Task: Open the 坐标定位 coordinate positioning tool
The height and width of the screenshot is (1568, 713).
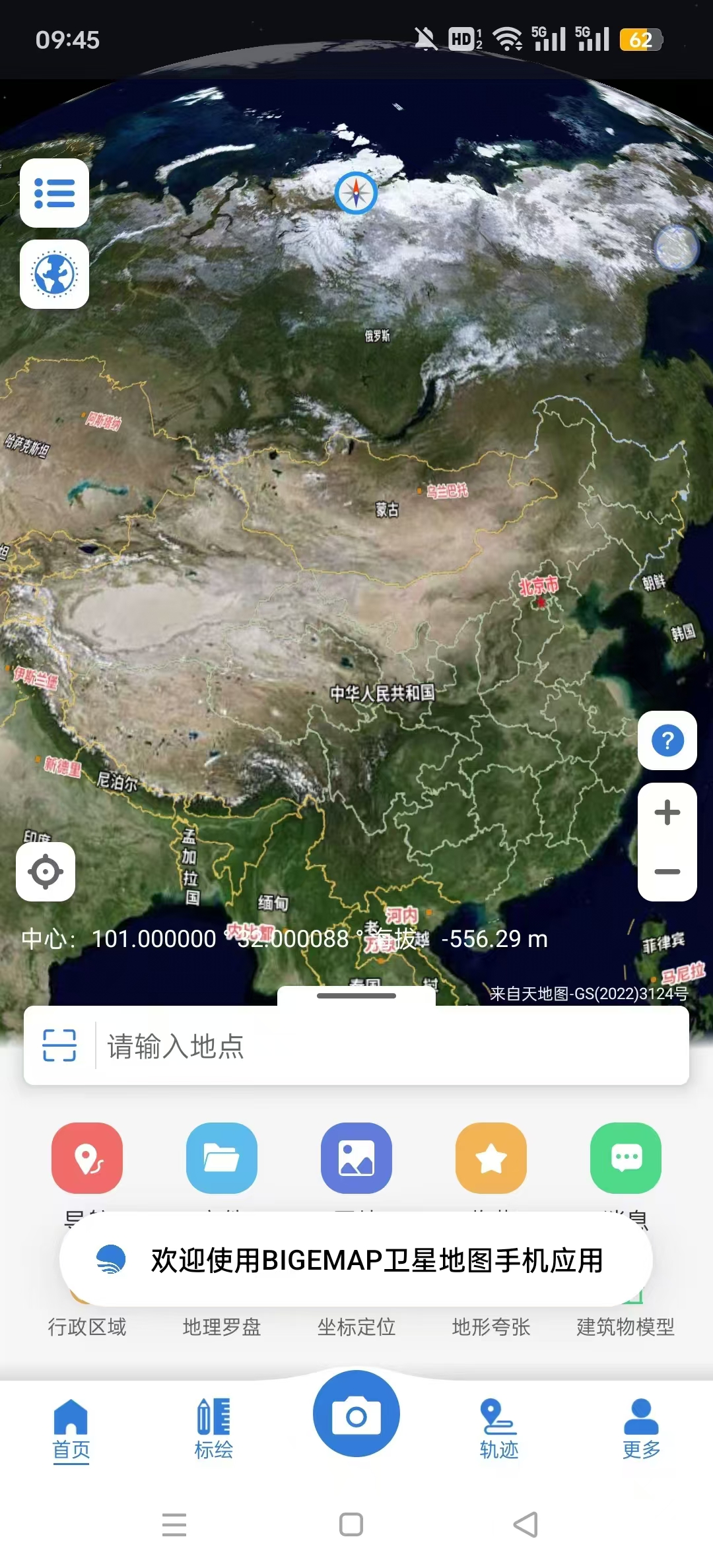Action: (x=356, y=1327)
